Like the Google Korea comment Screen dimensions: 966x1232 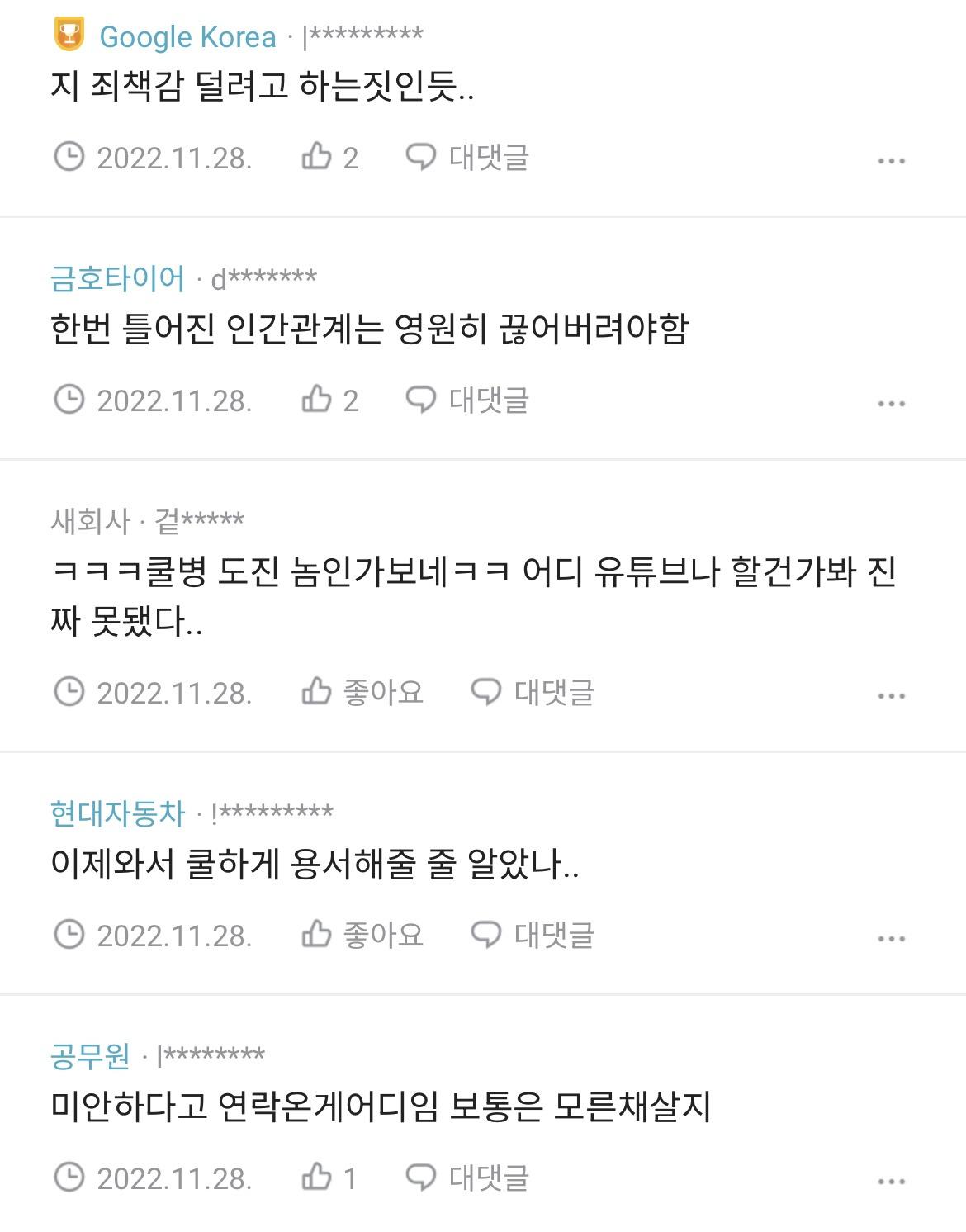point(330,157)
